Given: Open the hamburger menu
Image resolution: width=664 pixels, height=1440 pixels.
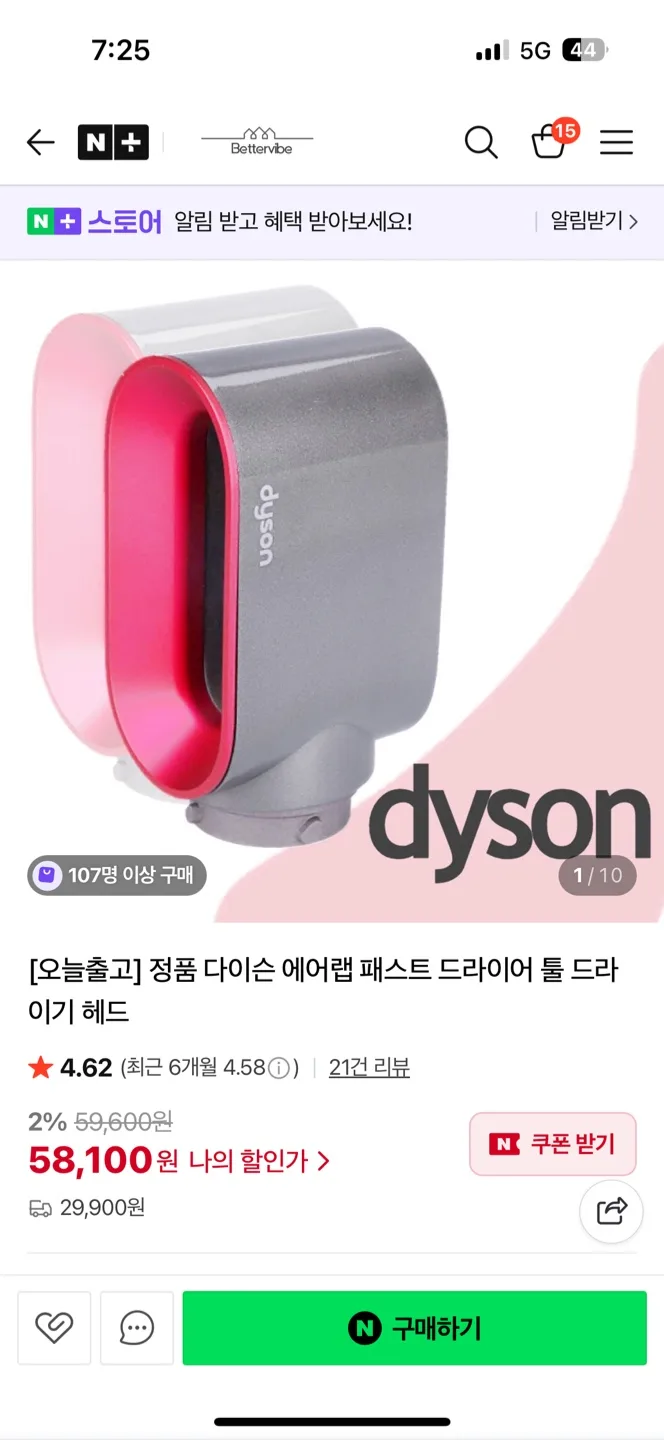Looking at the screenshot, I should pyautogui.click(x=616, y=143).
